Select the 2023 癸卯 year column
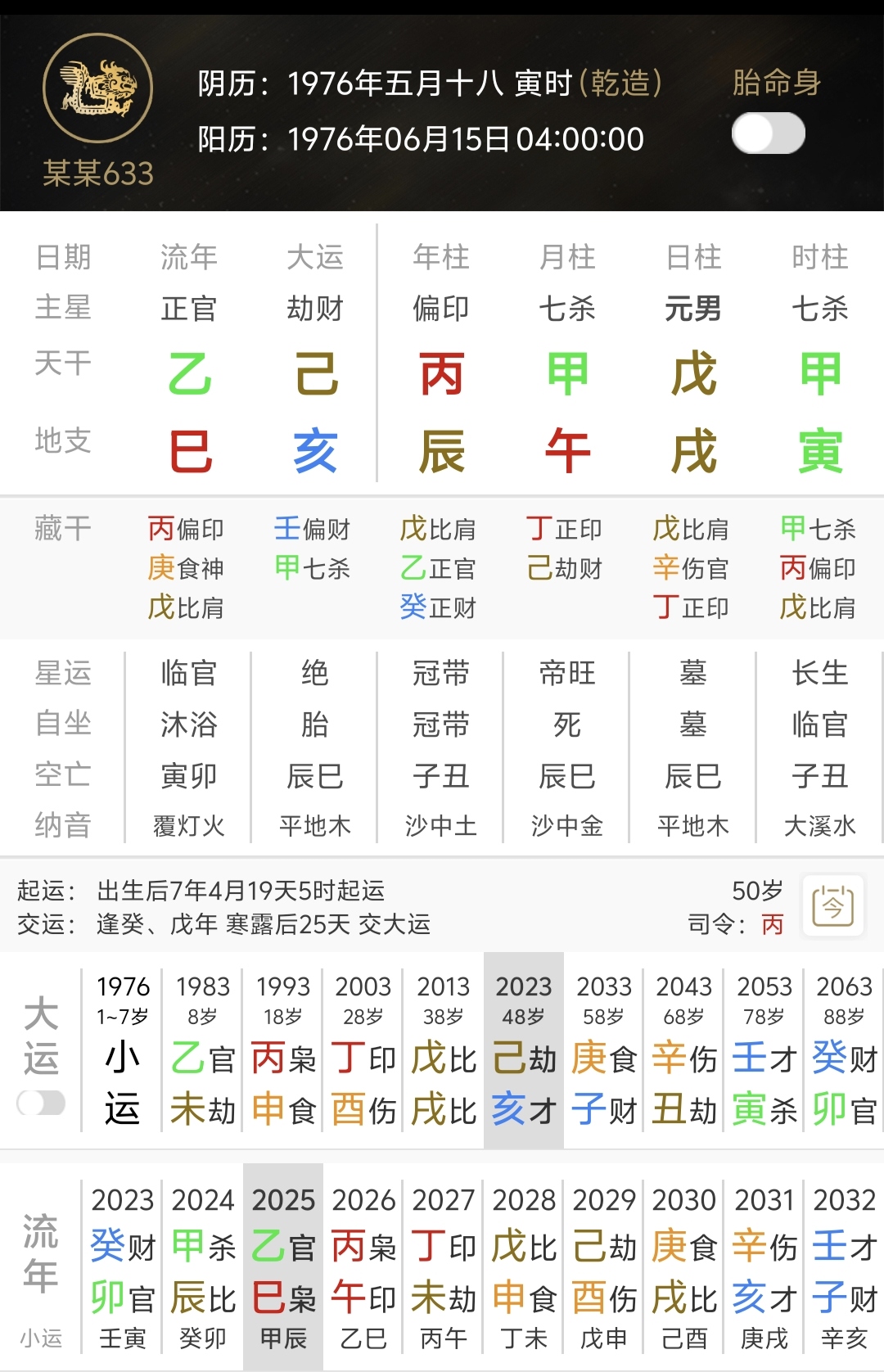Image resolution: width=884 pixels, height=1372 pixels. coord(123,1265)
